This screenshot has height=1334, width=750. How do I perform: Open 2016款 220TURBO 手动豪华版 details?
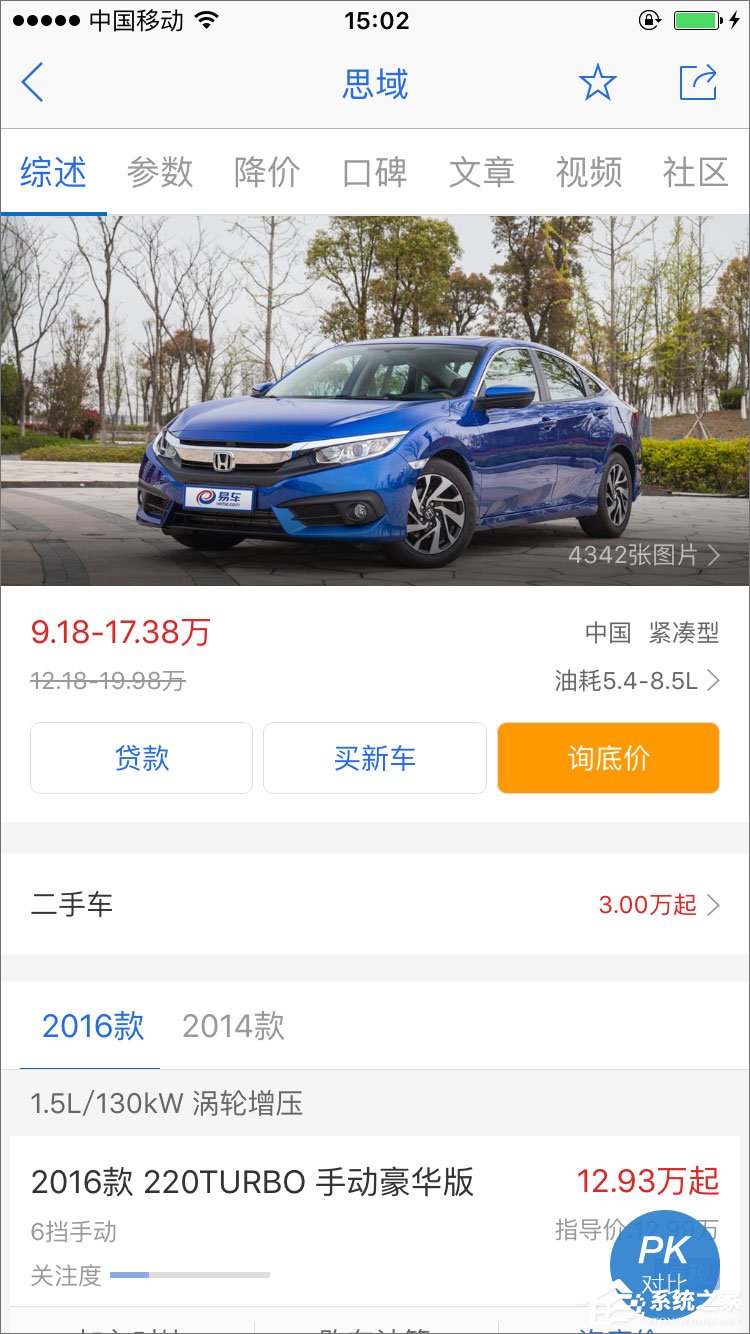(x=252, y=1182)
